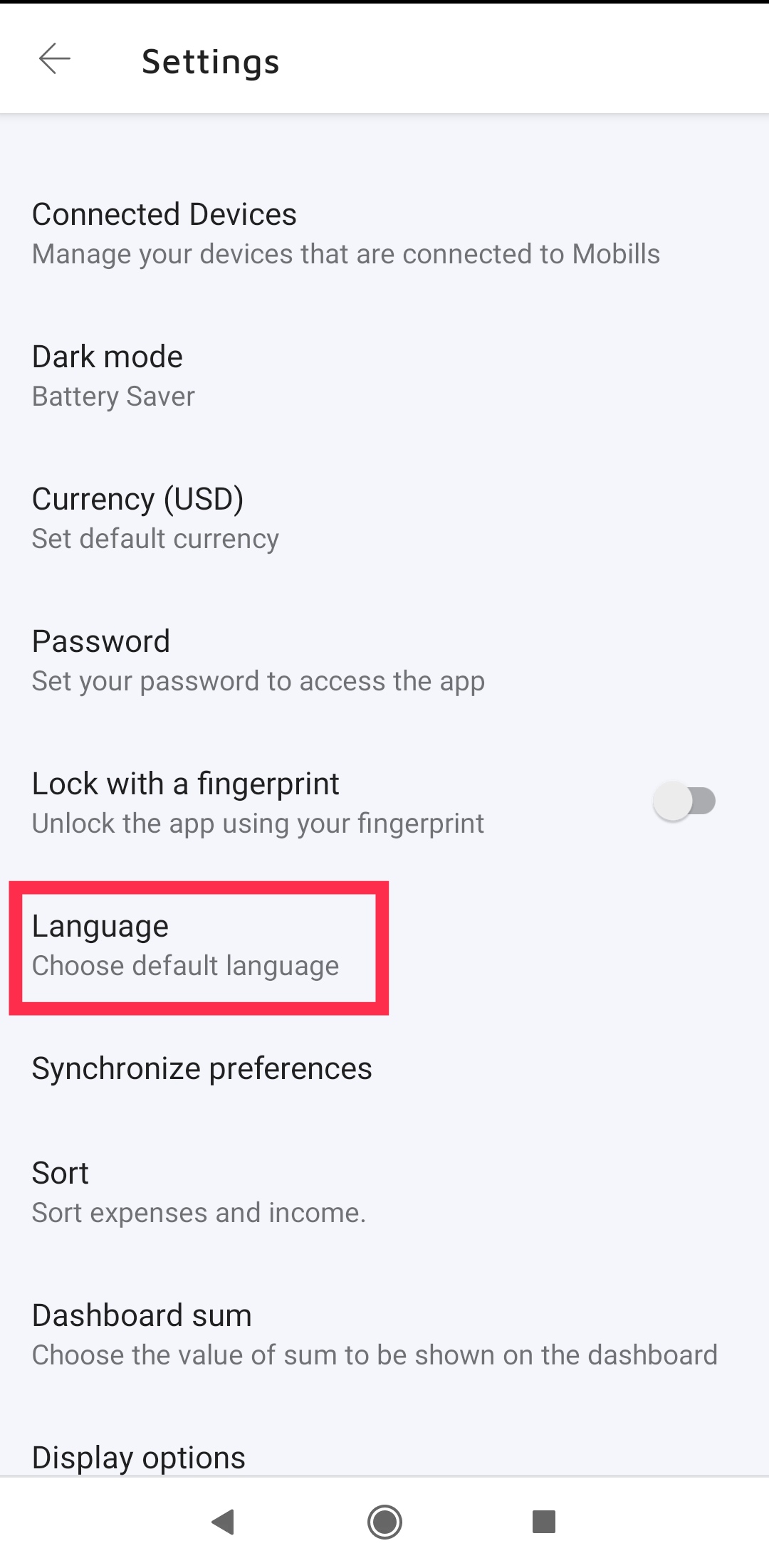
Task: Tap the system home button
Action: [384, 1522]
